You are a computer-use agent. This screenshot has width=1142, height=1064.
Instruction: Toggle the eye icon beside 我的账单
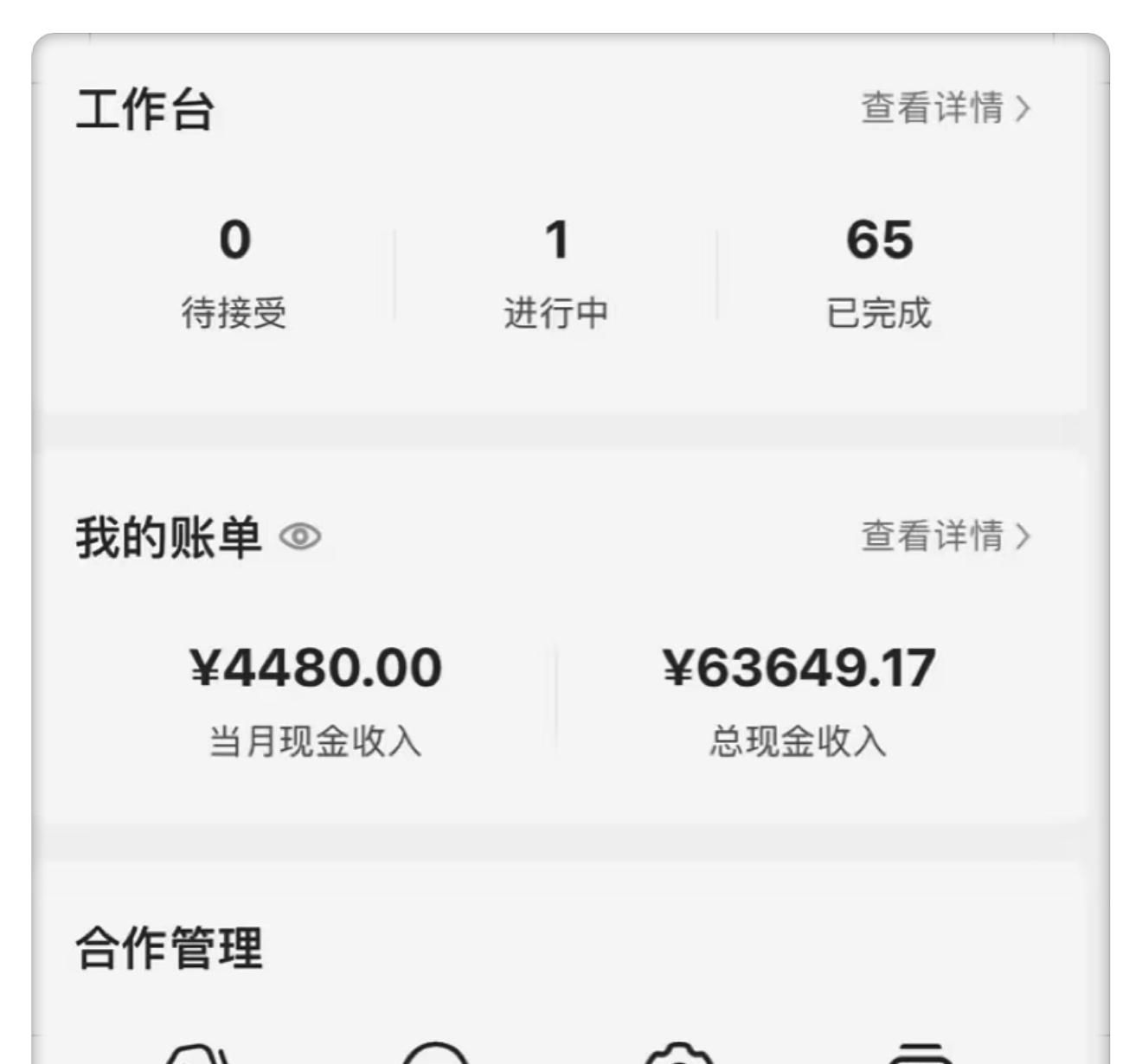pos(300,536)
